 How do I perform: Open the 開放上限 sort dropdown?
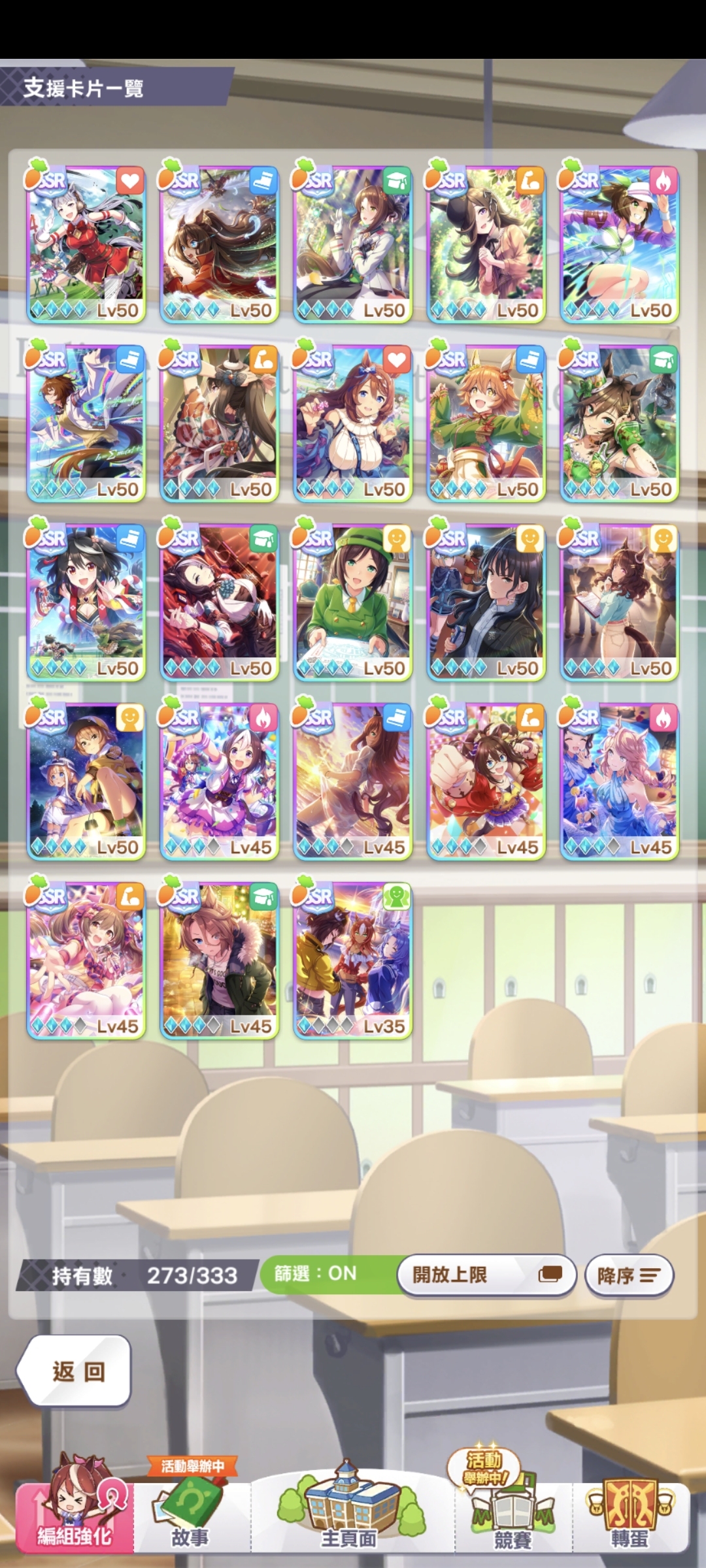(x=486, y=1275)
